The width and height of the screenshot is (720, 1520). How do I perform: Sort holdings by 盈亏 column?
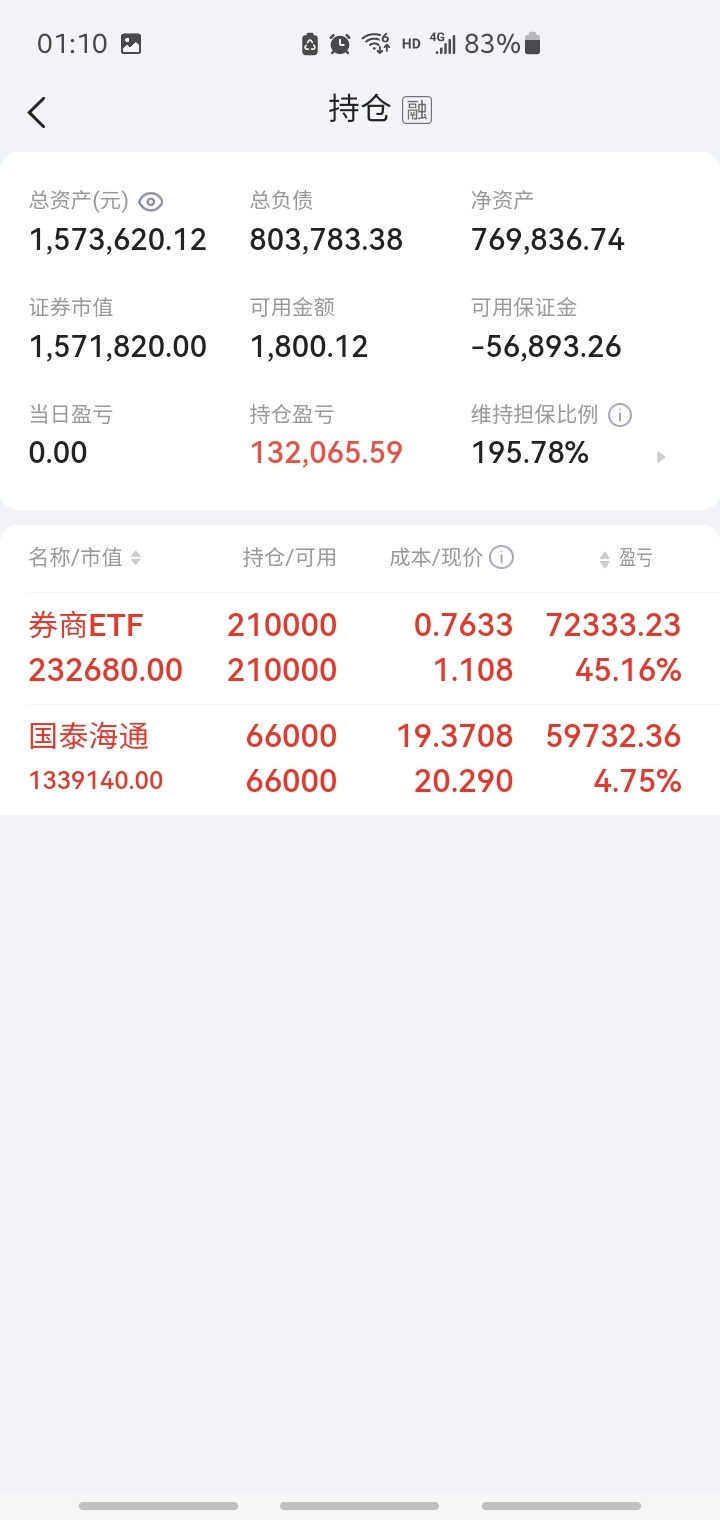tap(626, 558)
